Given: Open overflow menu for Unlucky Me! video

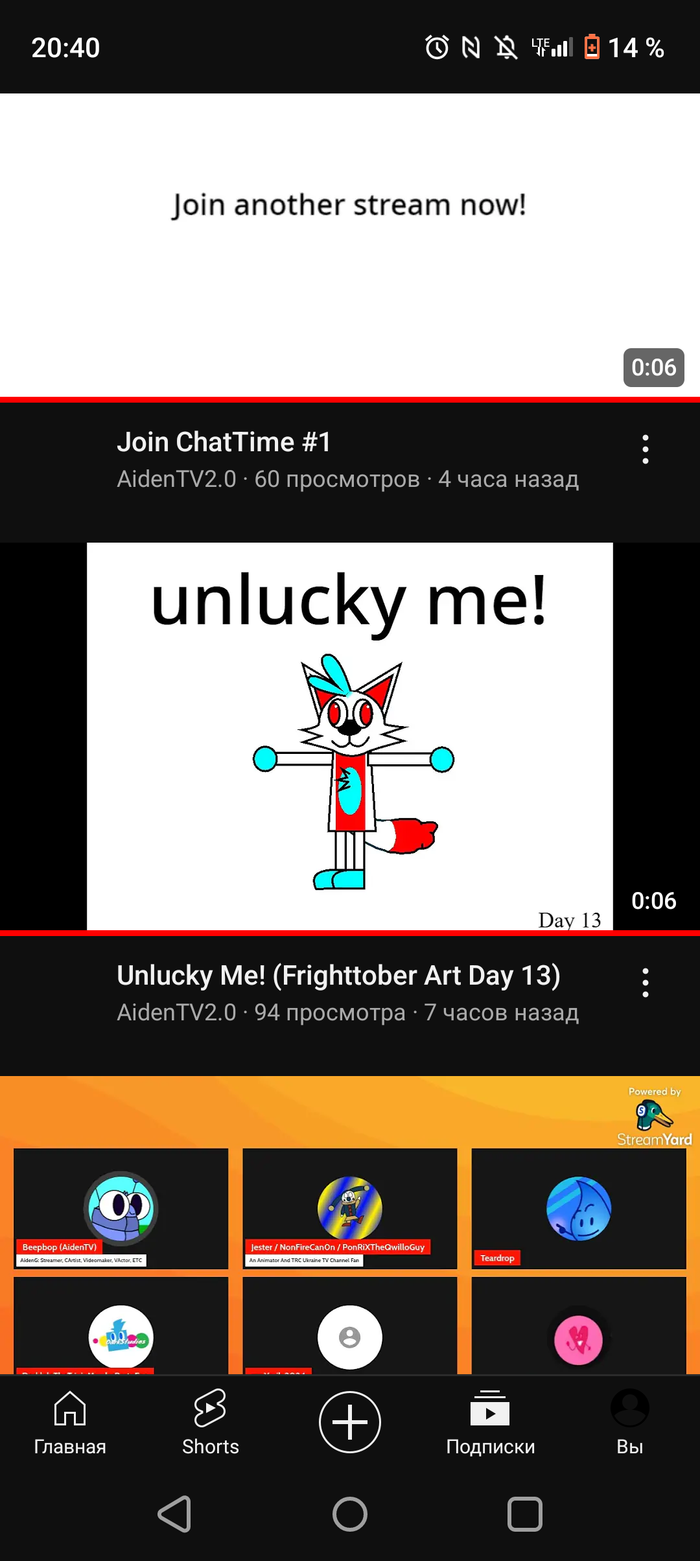Looking at the screenshot, I should pos(645,982).
